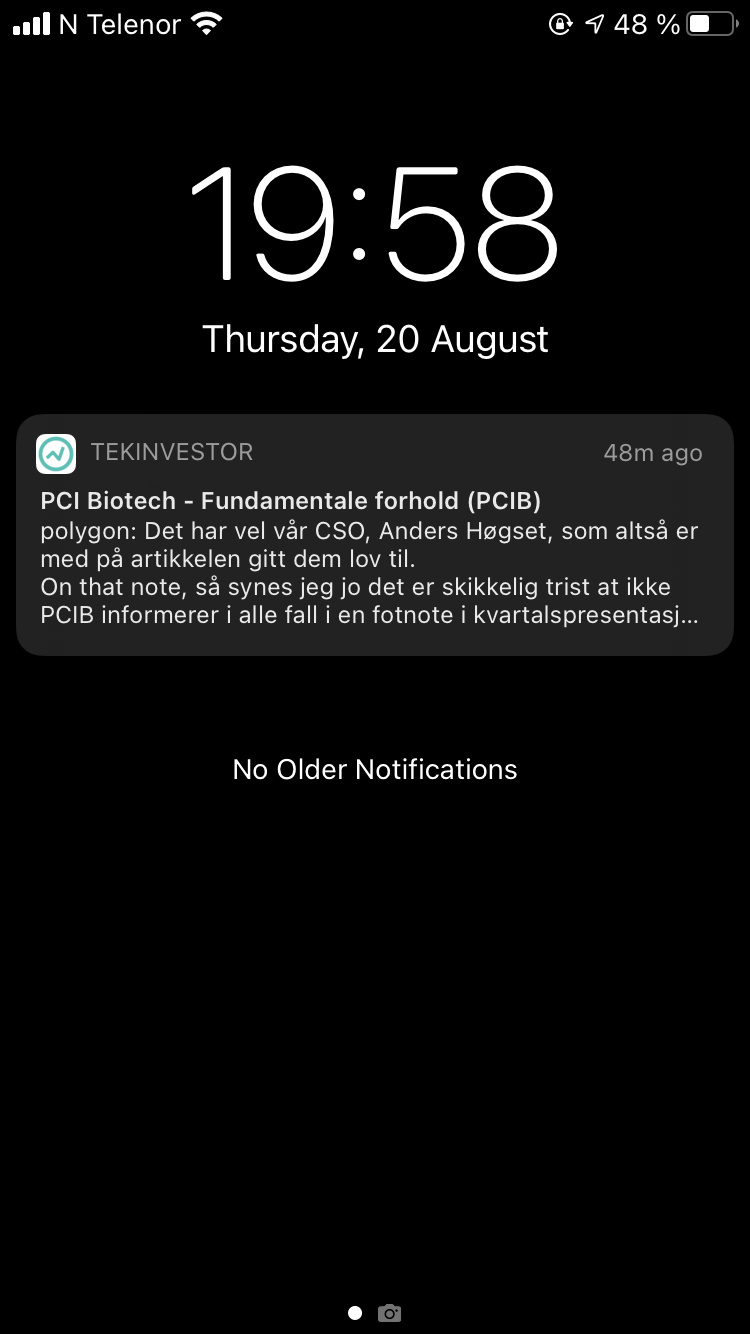Tap the camera icon page indicator

click(x=389, y=1313)
